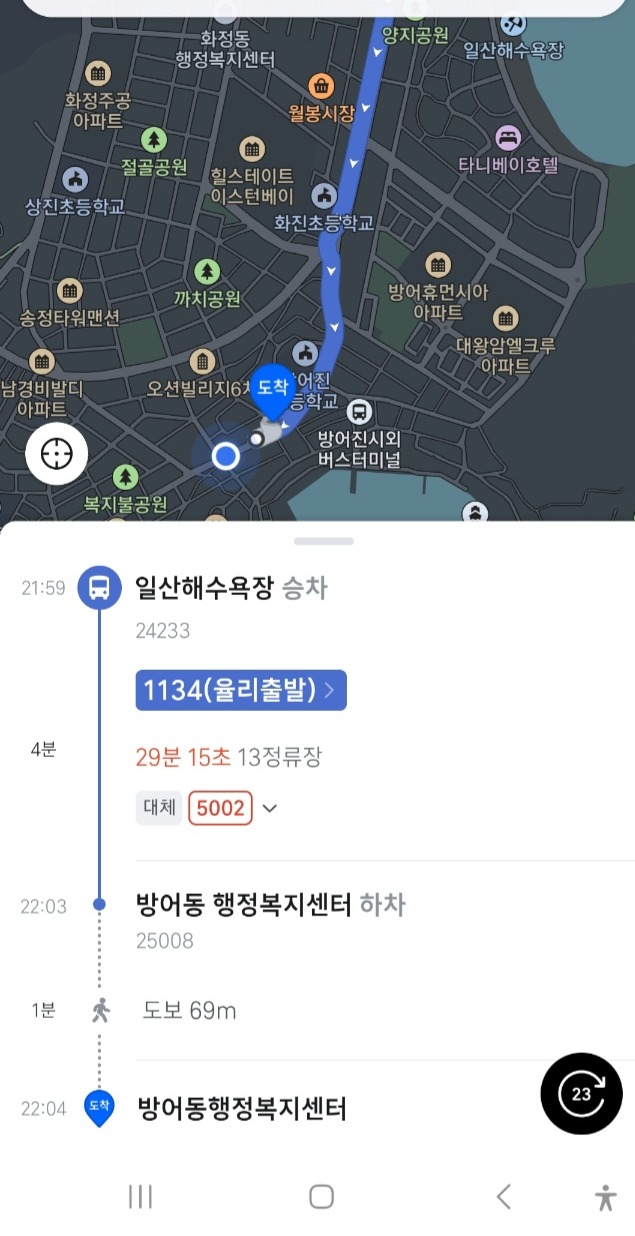Expand alternative bus options next to 5002
The width and height of the screenshot is (635, 1236).
(269, 808)
